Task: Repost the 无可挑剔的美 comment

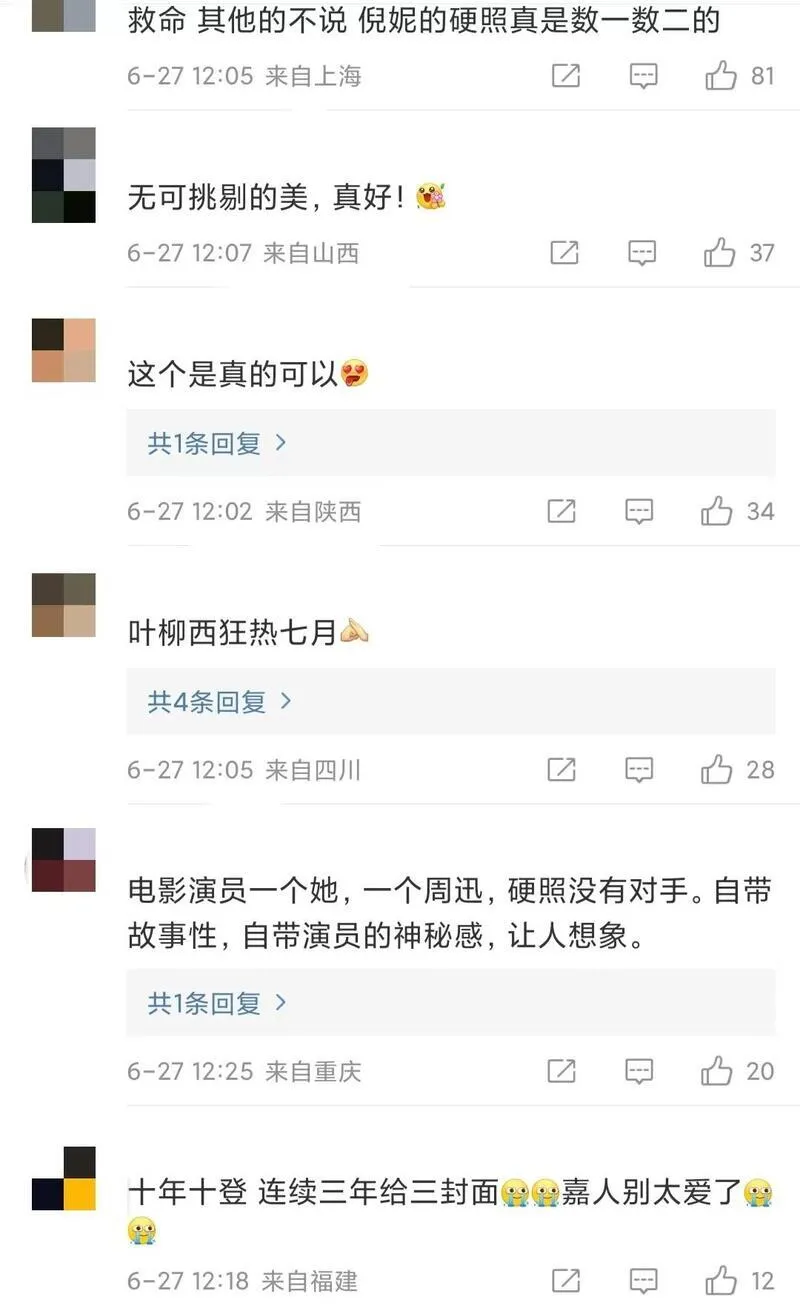Action: click(x=565, y=253)
